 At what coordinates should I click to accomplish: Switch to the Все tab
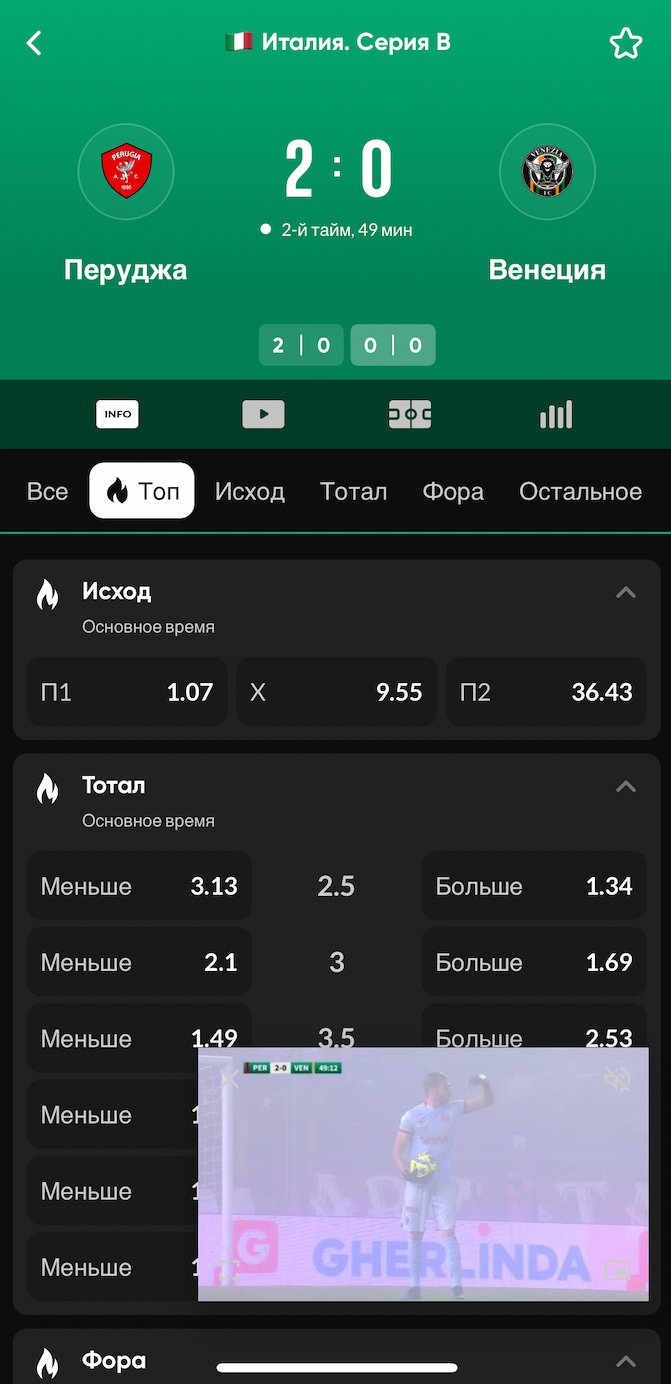click(48, 491)
